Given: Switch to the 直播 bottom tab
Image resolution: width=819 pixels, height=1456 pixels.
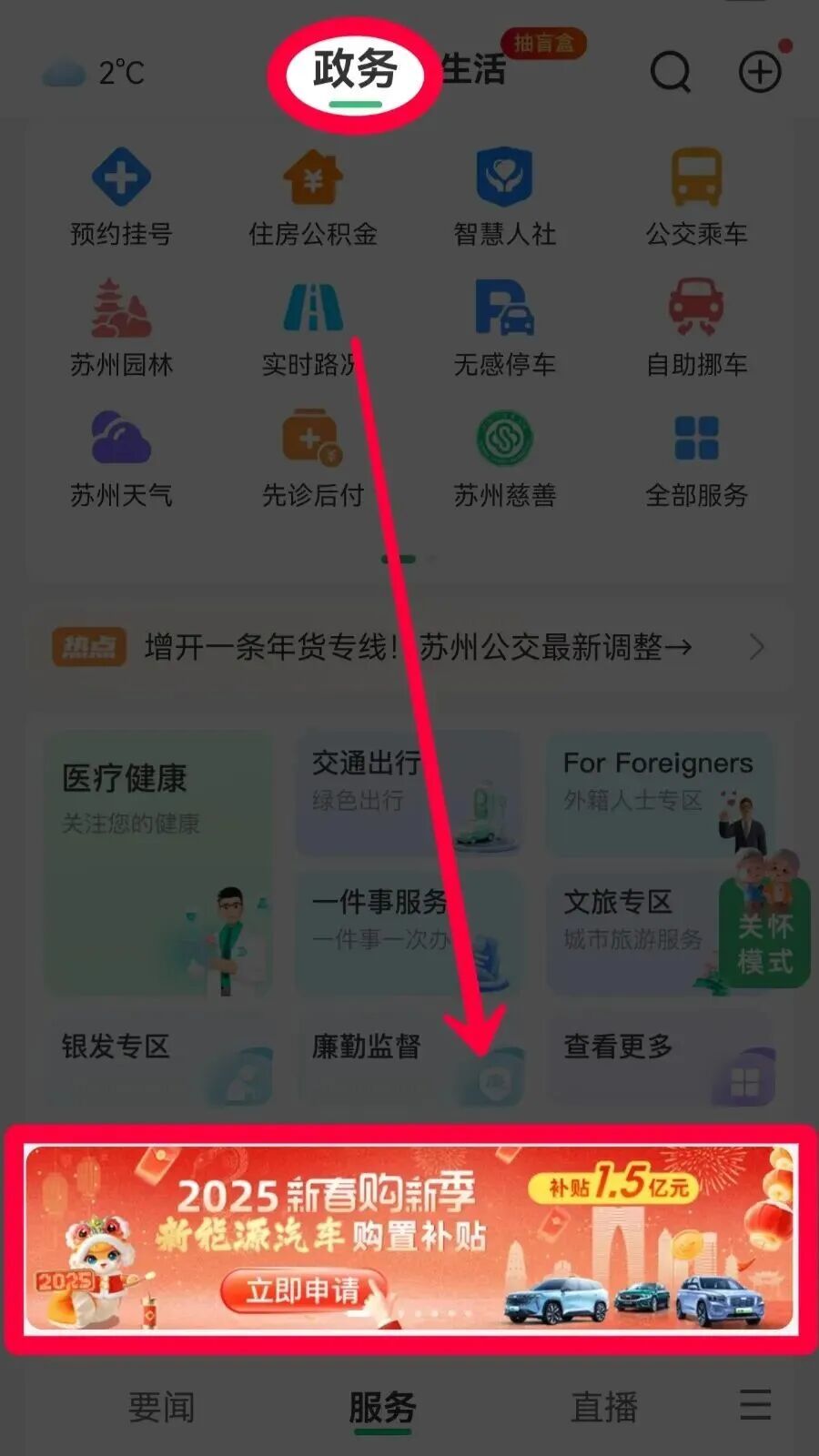Looking at the screenshot, I should tap(603, 1407).
